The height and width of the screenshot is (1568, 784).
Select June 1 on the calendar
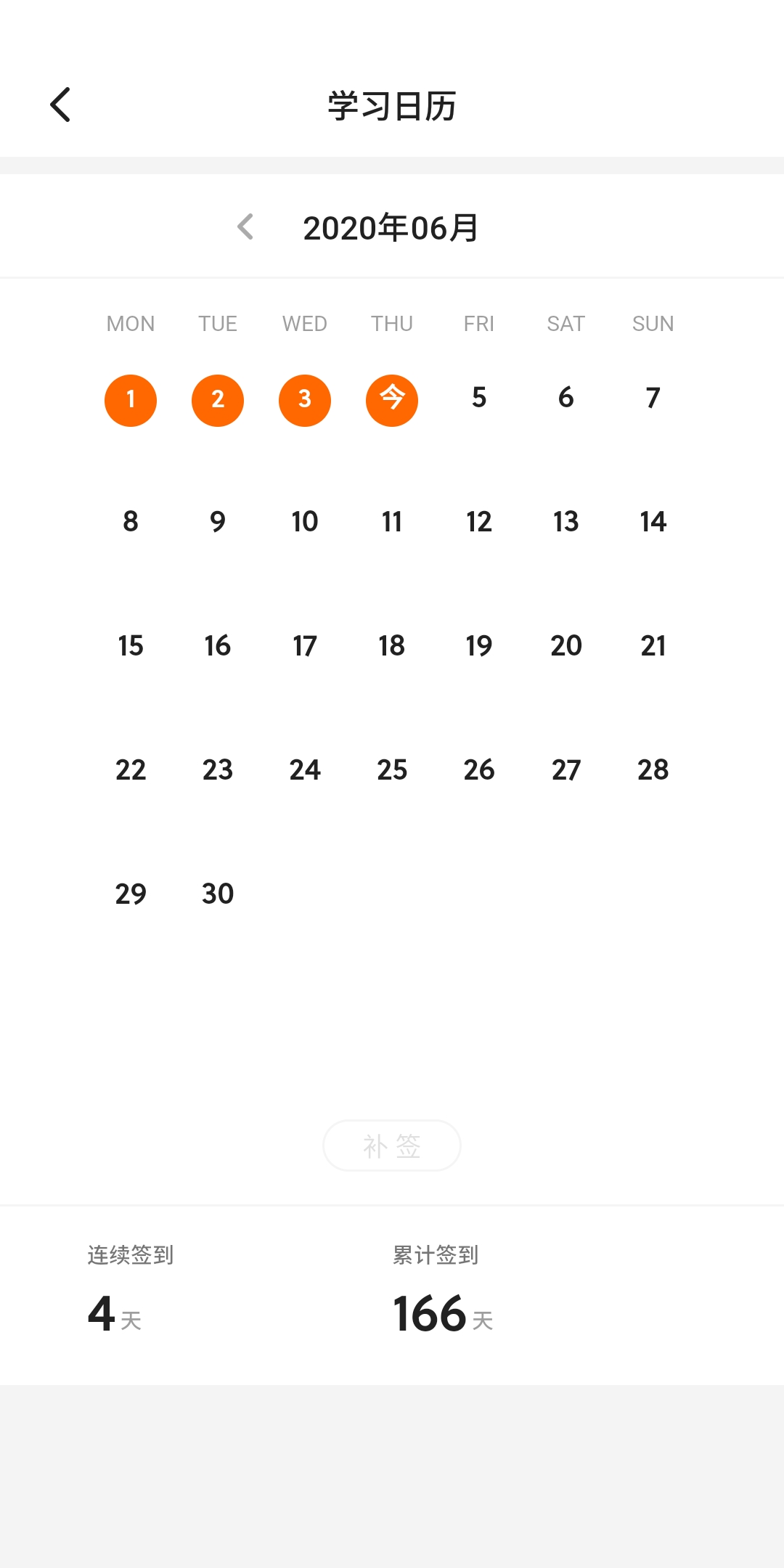[x=131, y=400]
